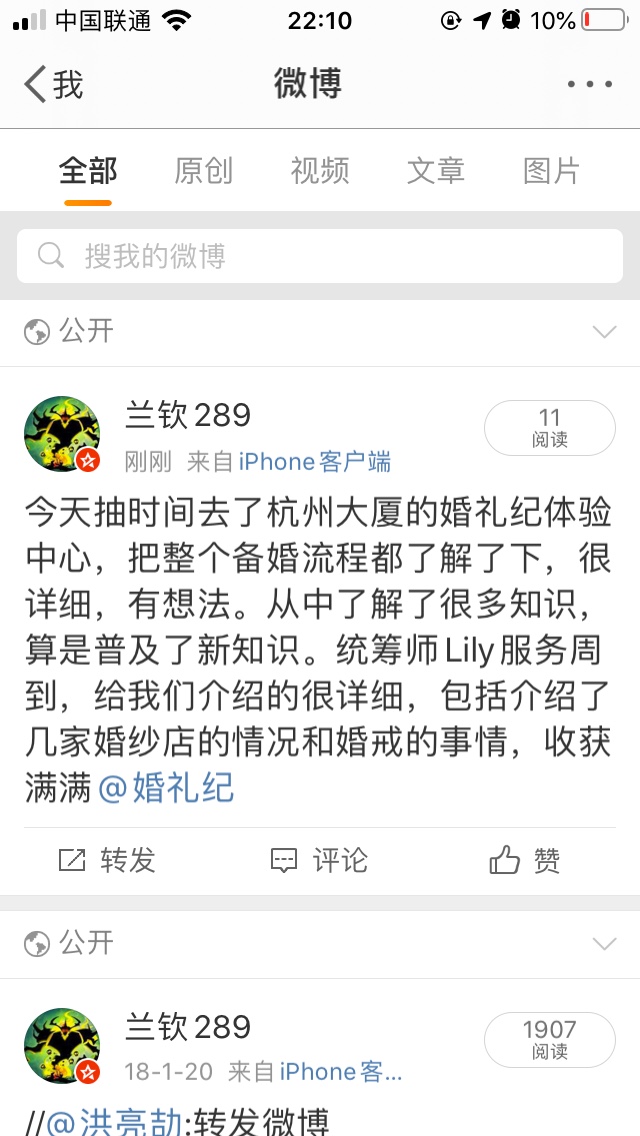
Task: Repost with the 转发 button
Action: [107, 860]
